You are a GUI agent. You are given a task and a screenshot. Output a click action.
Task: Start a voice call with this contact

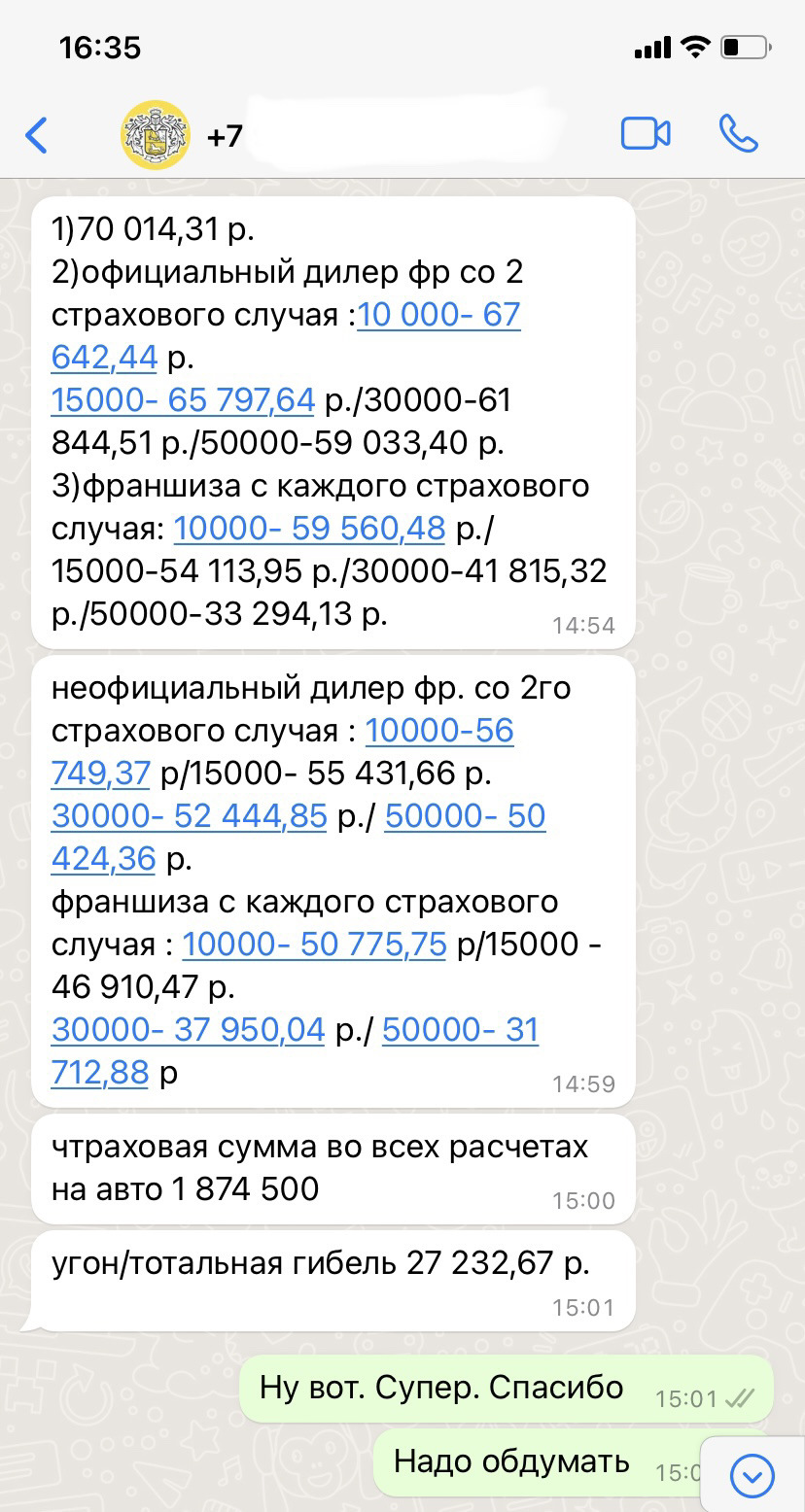[x=739, y=134]
